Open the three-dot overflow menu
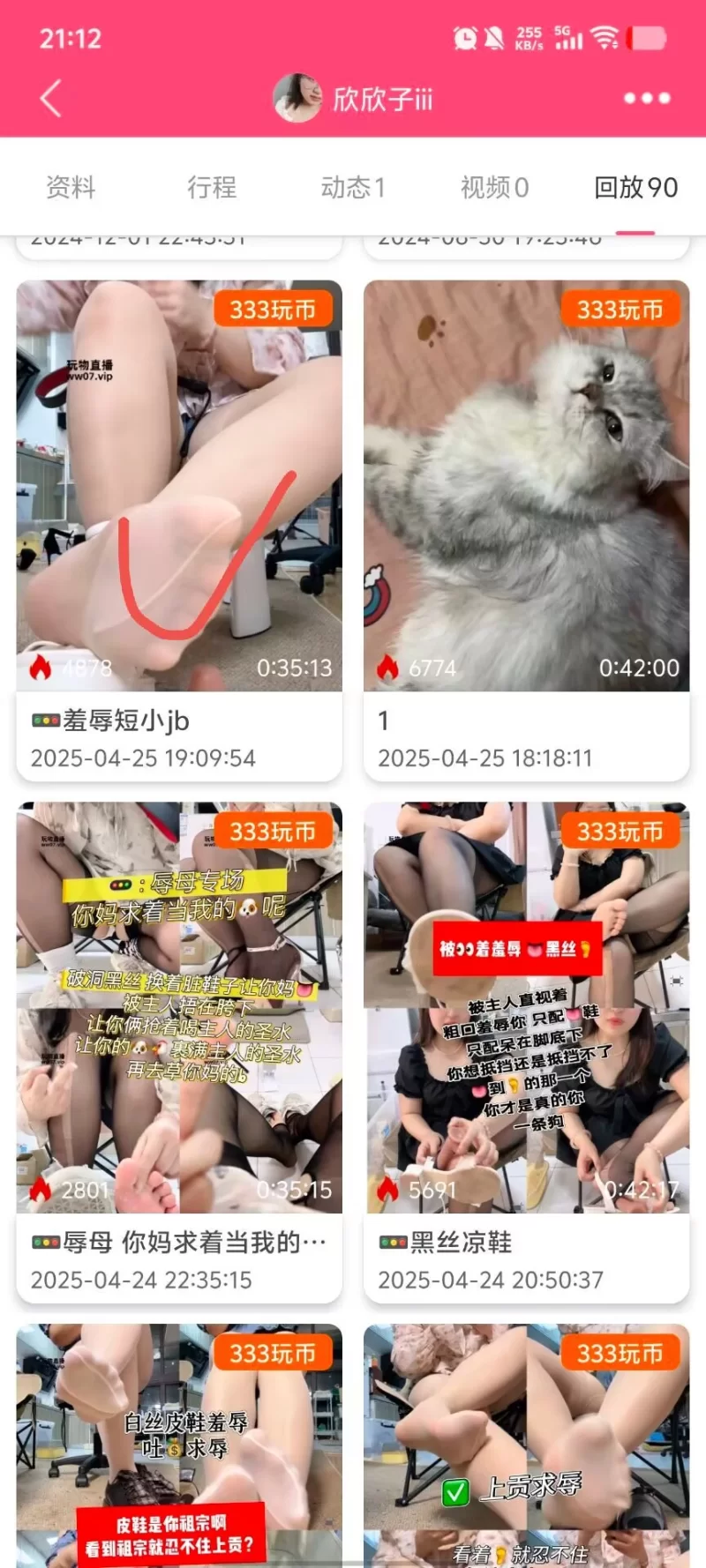 (x=647, y=98)
